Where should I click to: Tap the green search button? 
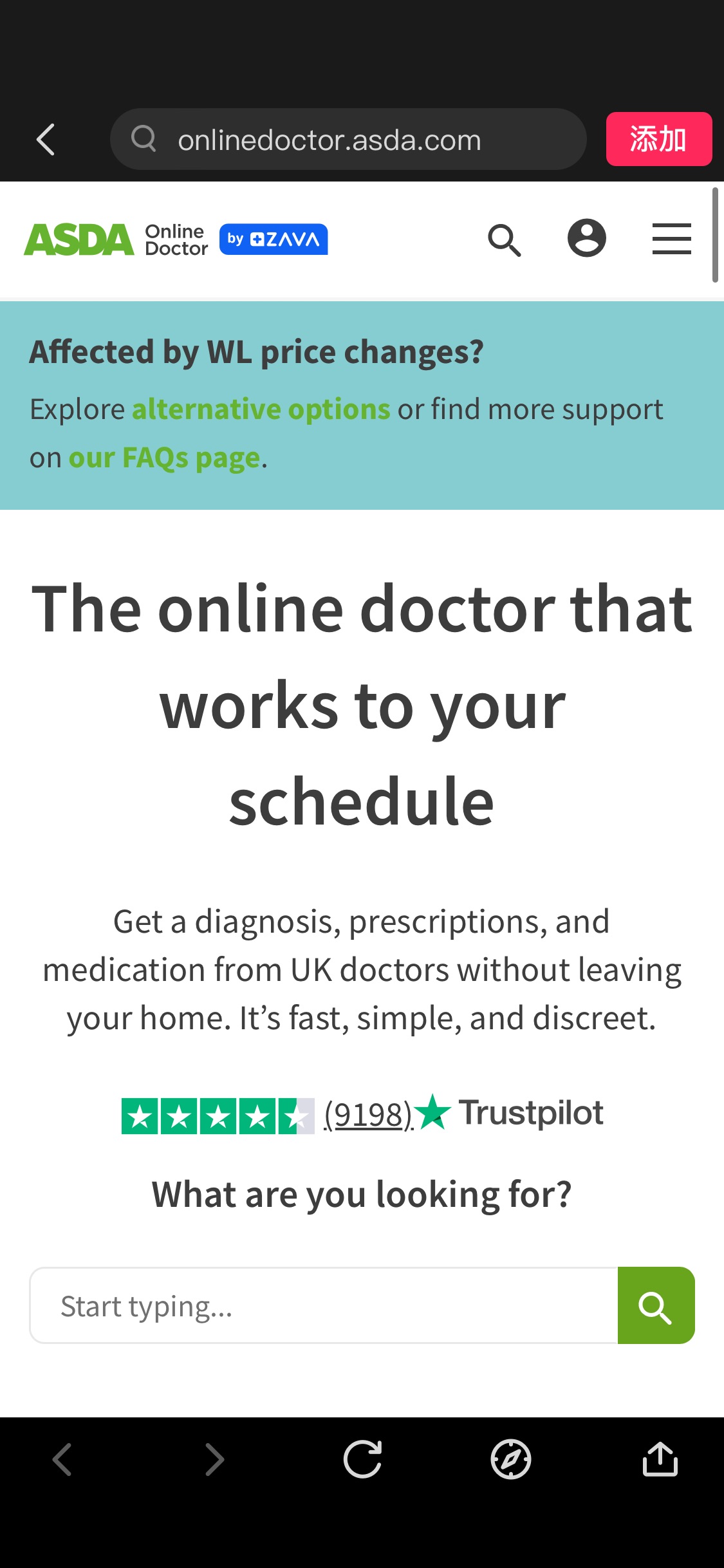[656, 1306]
